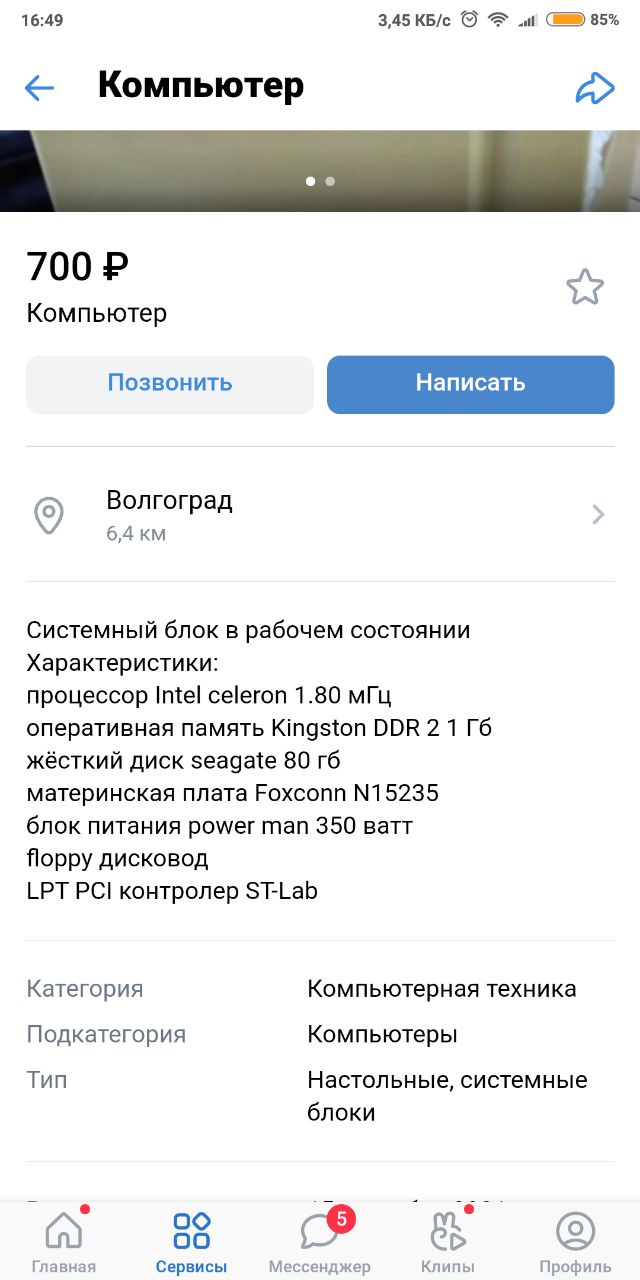This screenshot has width=640, height=1280.
Task: Open the listing photo gallery
Action: tap(320, 170)
